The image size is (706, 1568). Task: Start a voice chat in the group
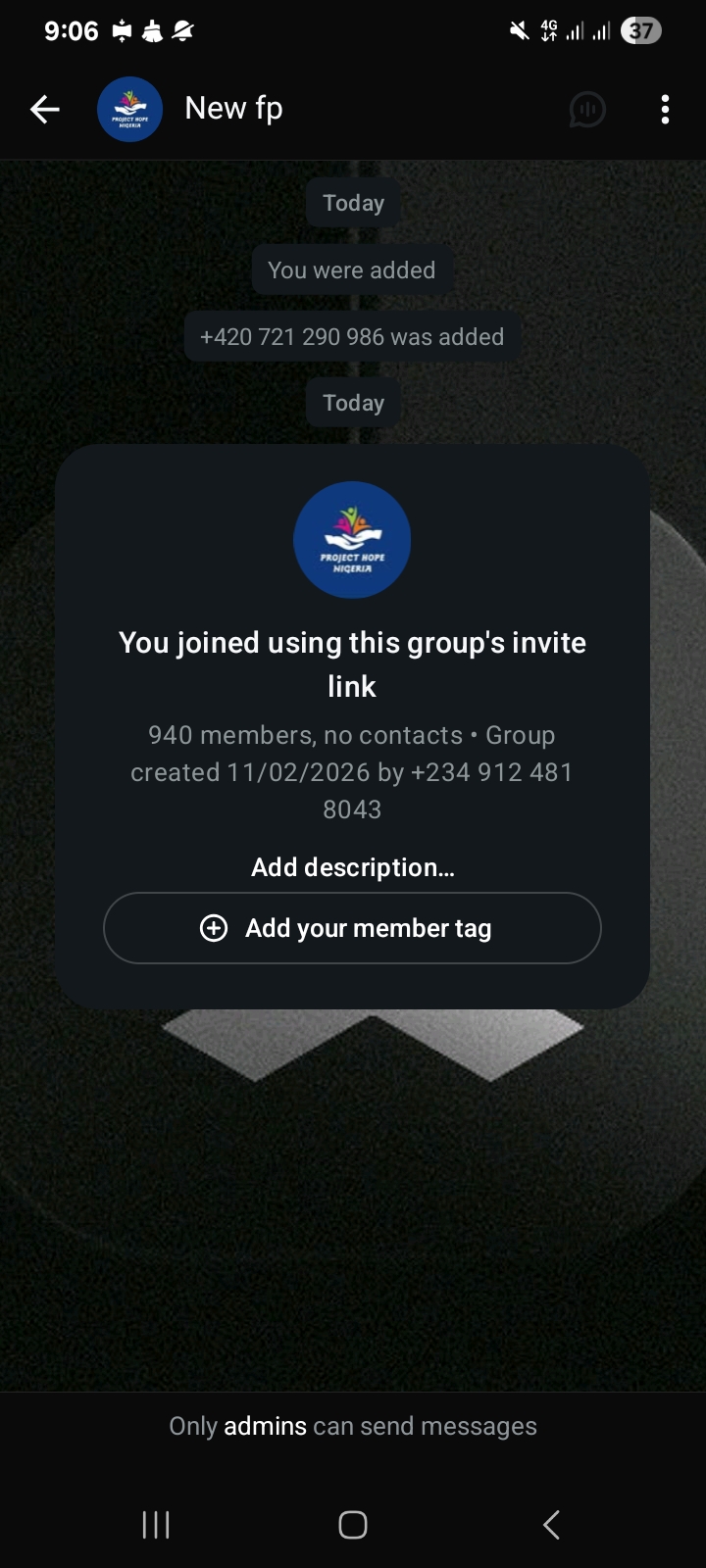(x=587, y=110)
